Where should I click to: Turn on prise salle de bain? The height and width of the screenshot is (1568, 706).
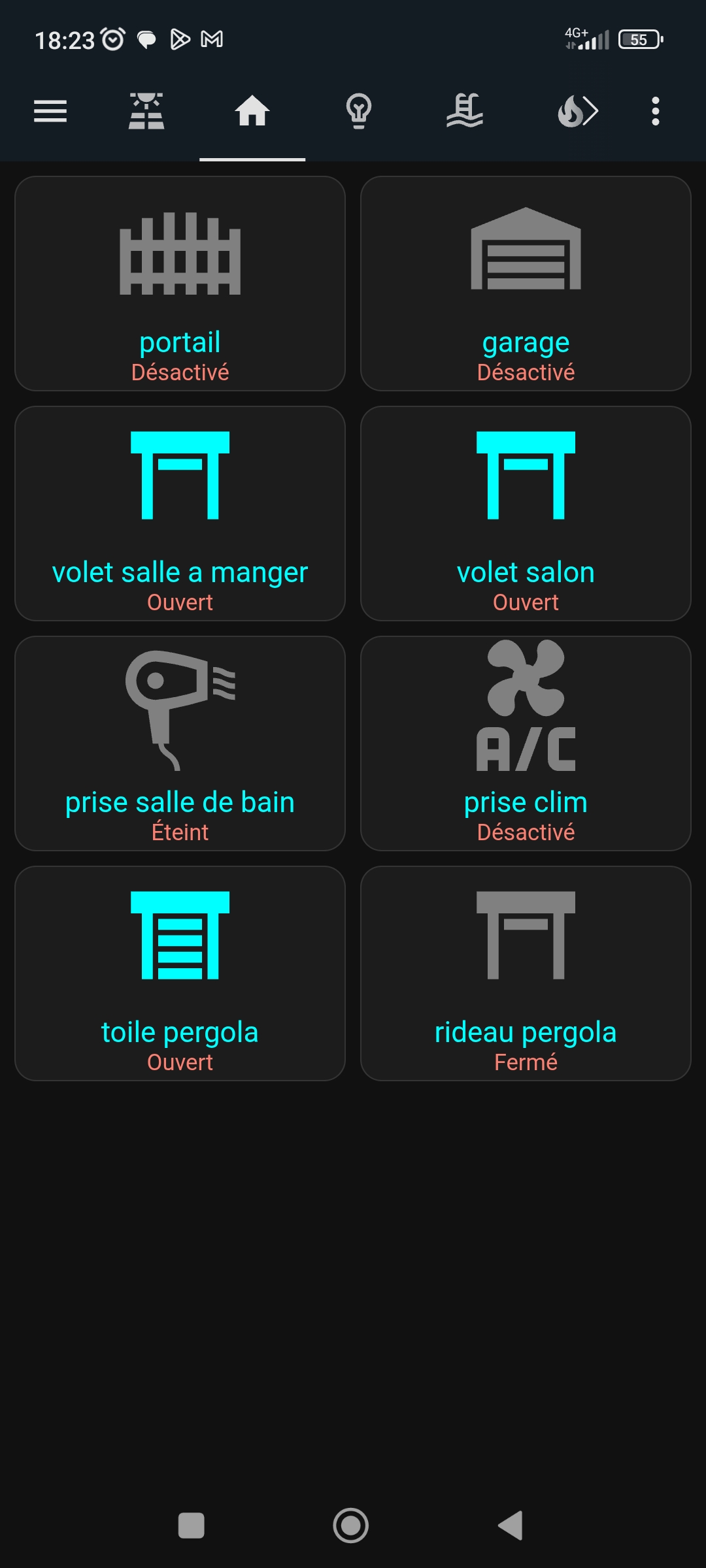click(180, 743)
